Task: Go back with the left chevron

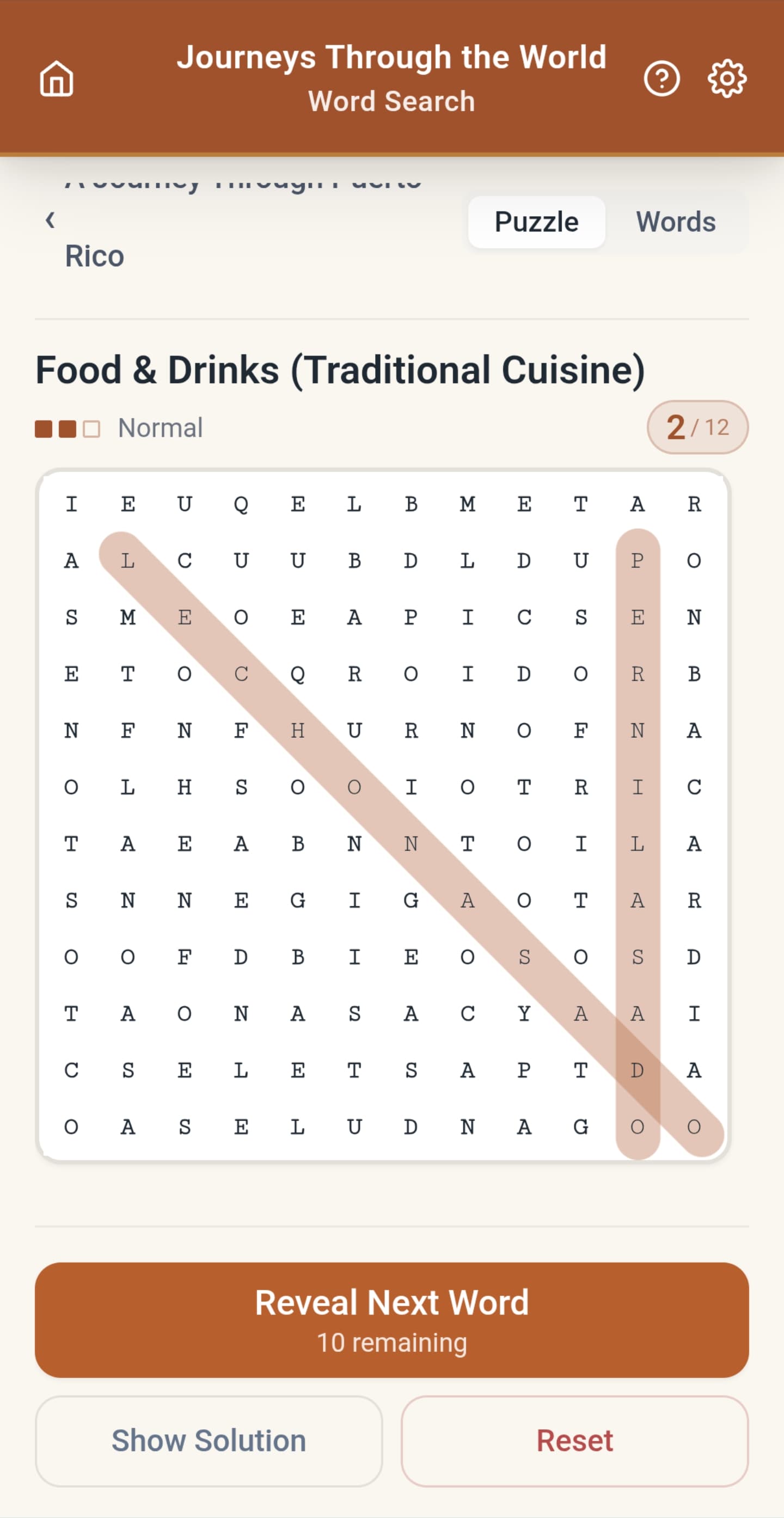Action: tap(50, 221)
